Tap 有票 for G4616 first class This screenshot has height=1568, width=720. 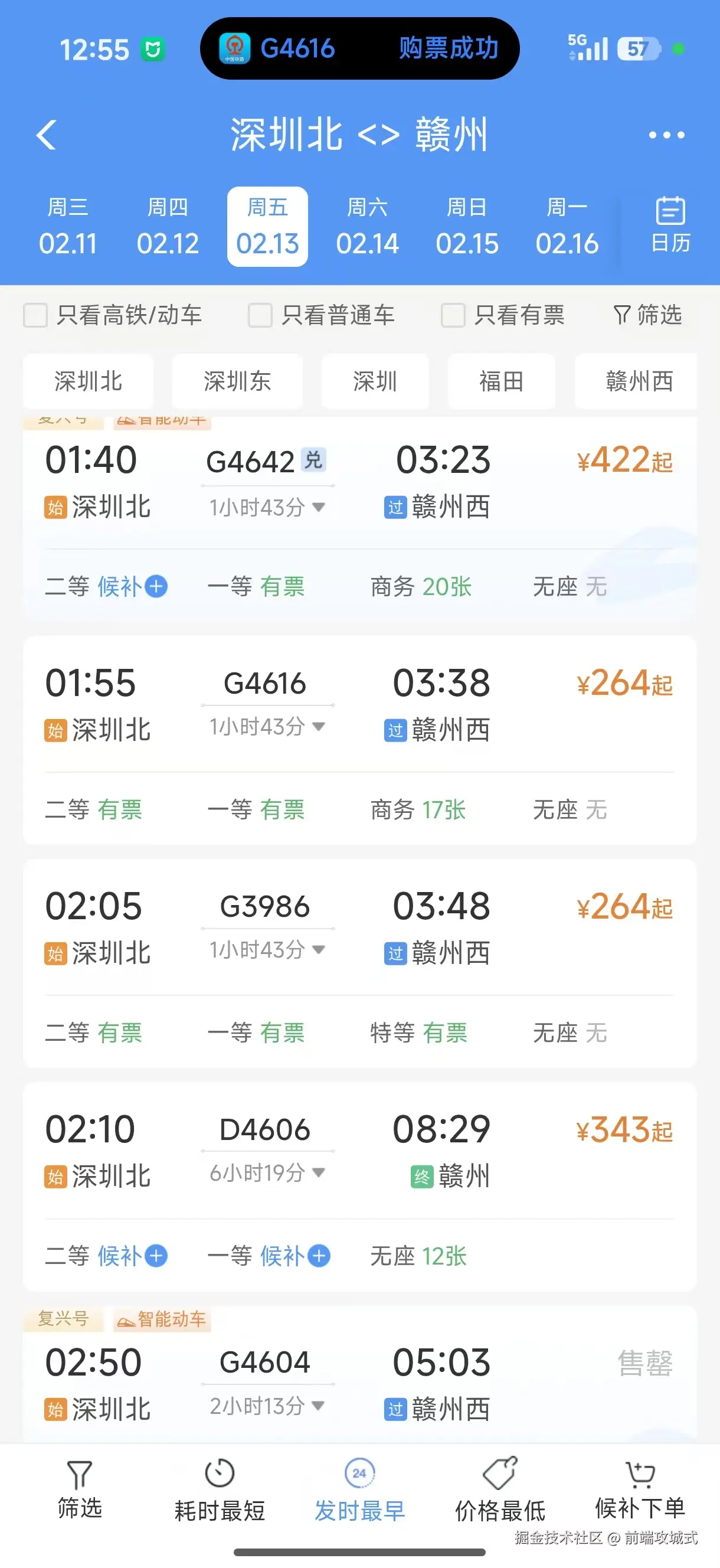283,809
